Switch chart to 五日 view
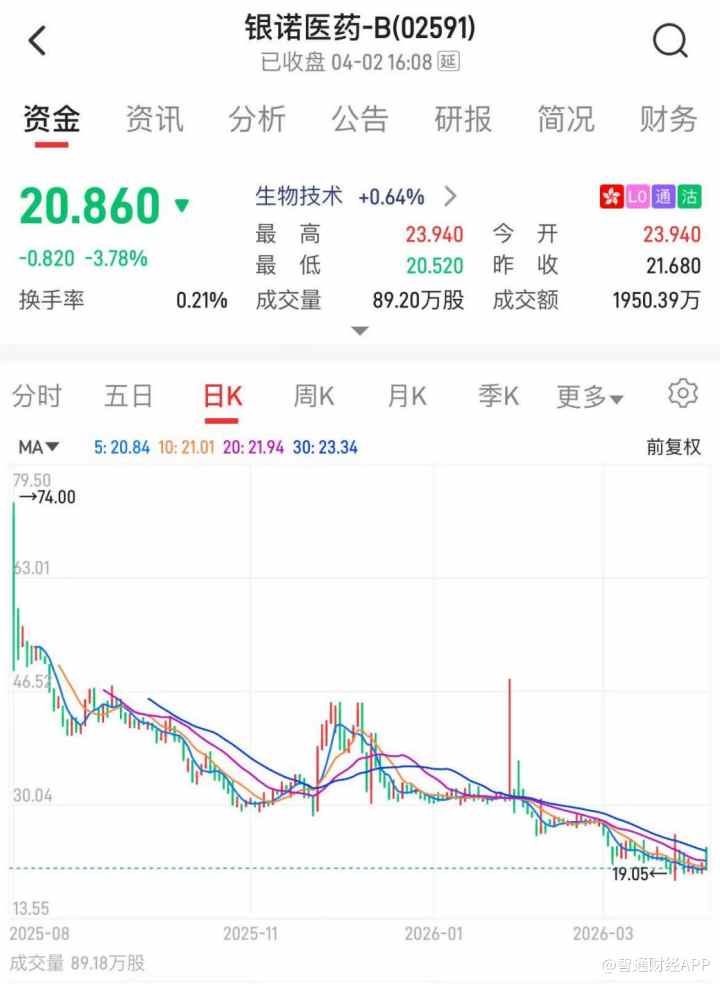 [129, 396]
